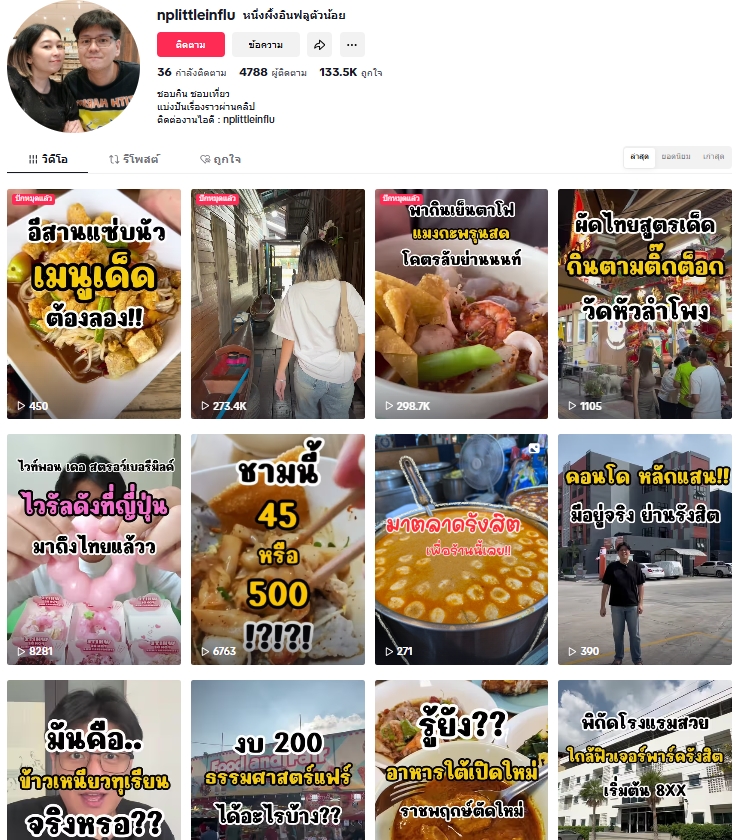This screenshot has width=743, height=840.
Task: Share this profile via the arrow icon
Action: [318, 45]
